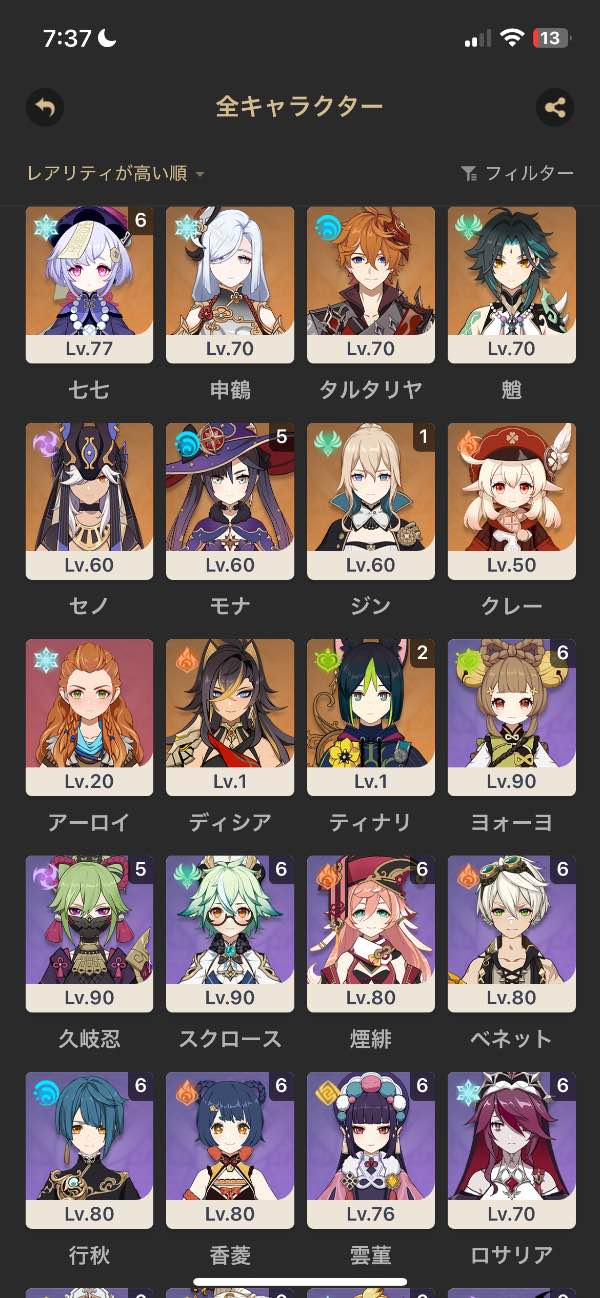
Task: Open the フィルター options
Action: [x=517, y=174]
